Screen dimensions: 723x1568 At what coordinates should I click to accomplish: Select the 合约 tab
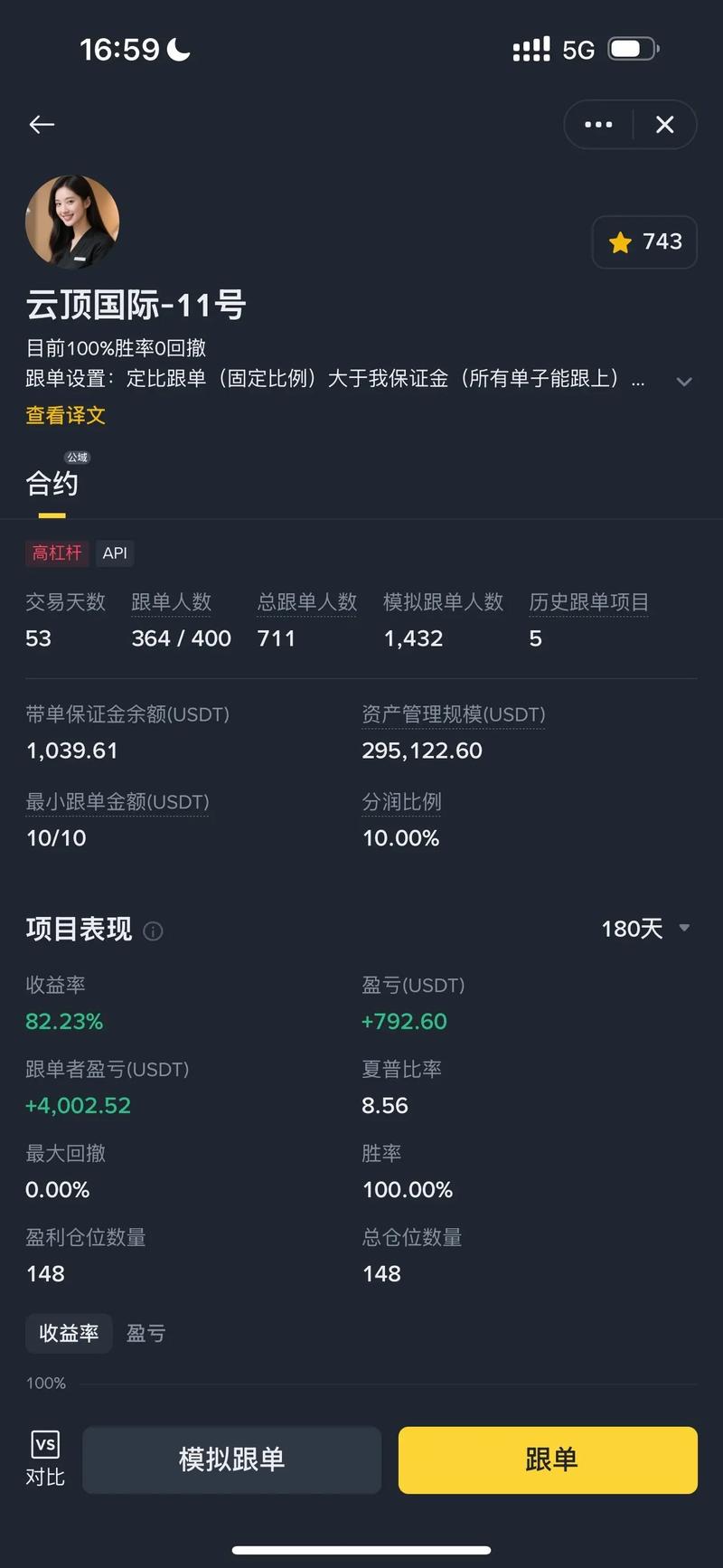coord(52,485)
